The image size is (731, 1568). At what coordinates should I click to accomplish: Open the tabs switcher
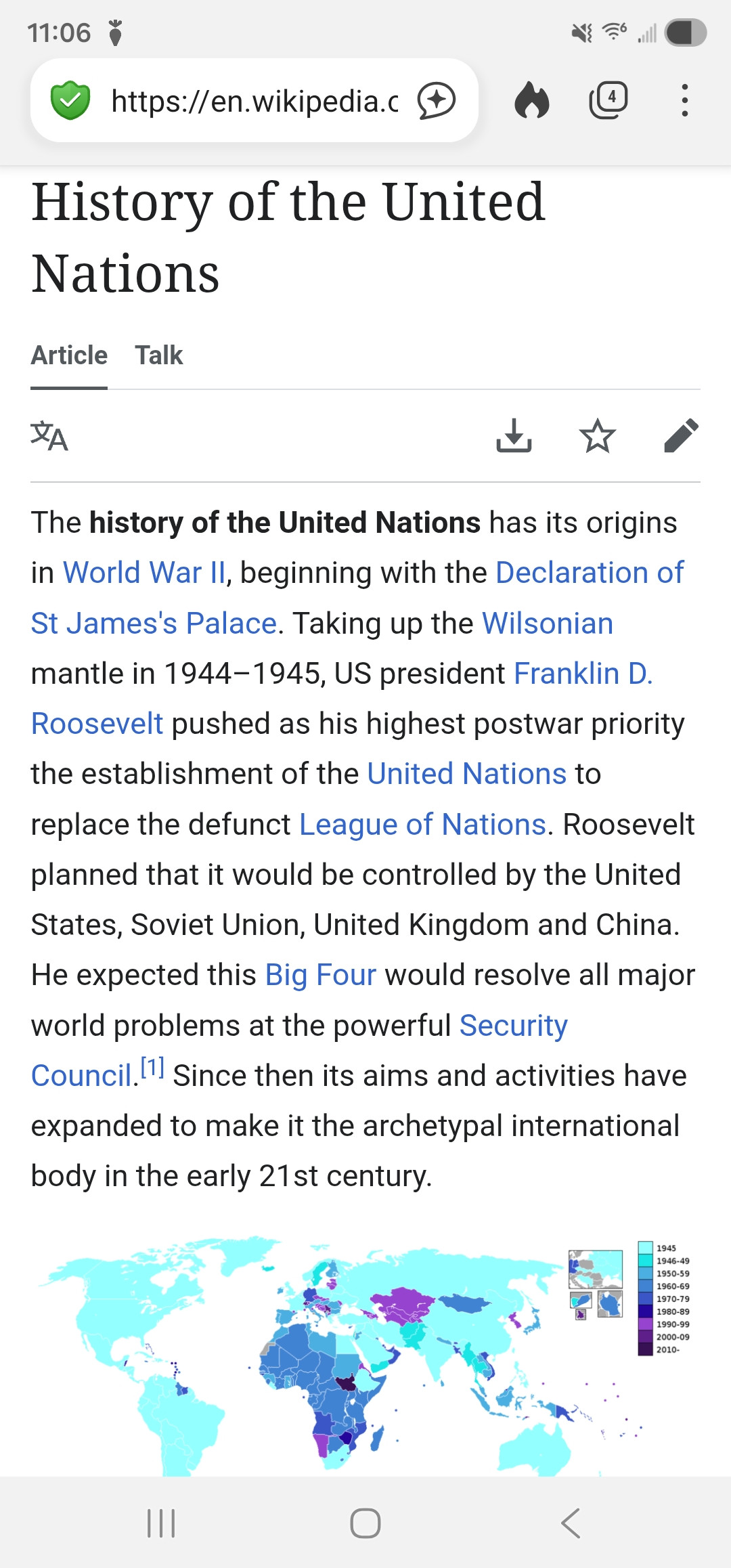tap(608, 101)
